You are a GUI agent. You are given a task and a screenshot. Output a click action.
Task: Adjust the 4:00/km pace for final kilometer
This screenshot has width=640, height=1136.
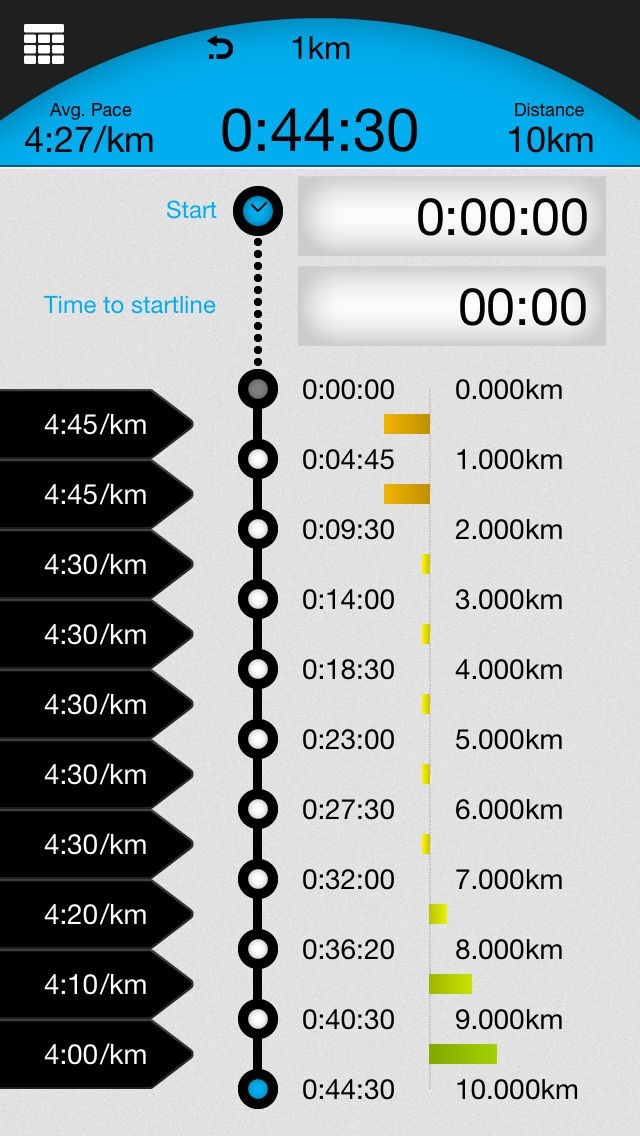pos(96,1054)
